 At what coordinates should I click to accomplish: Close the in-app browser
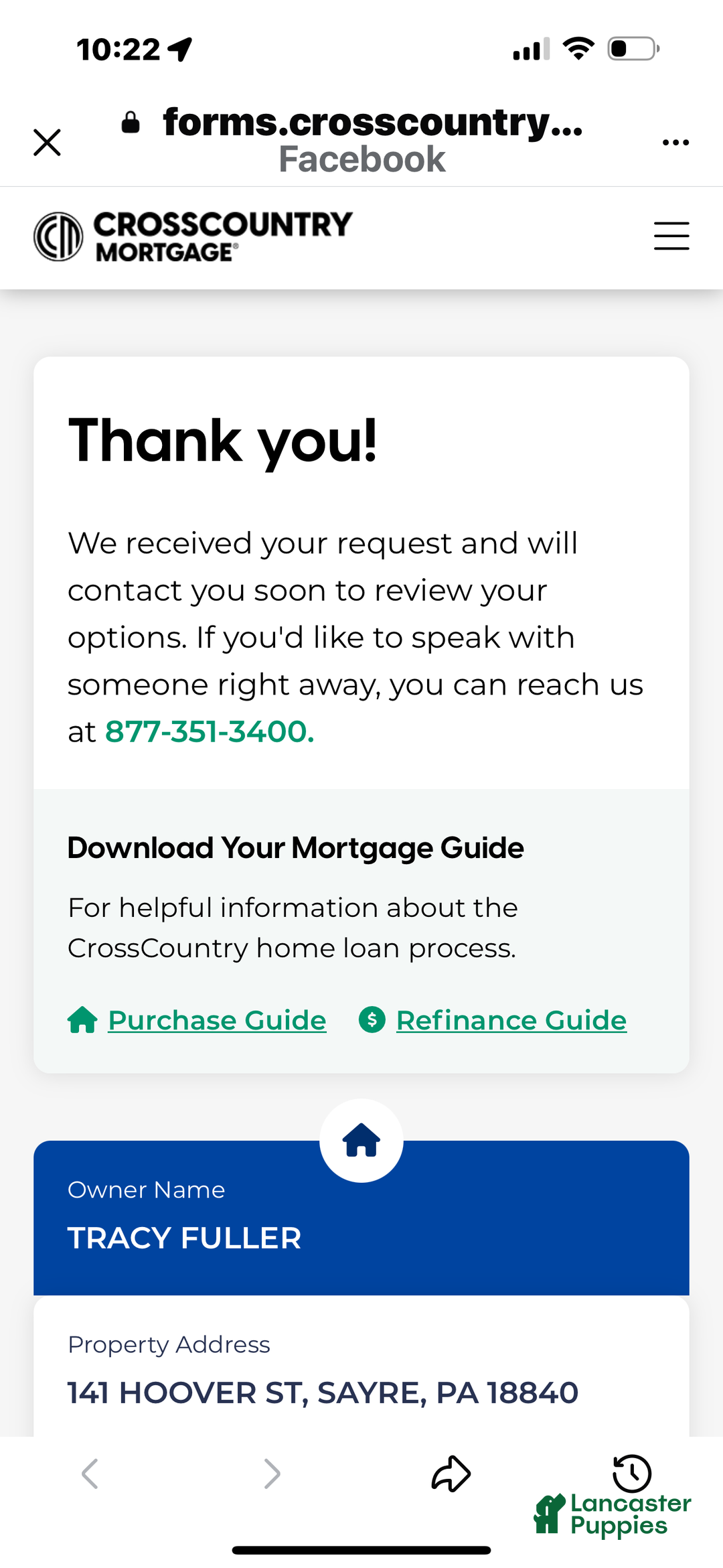coord(47,142)
